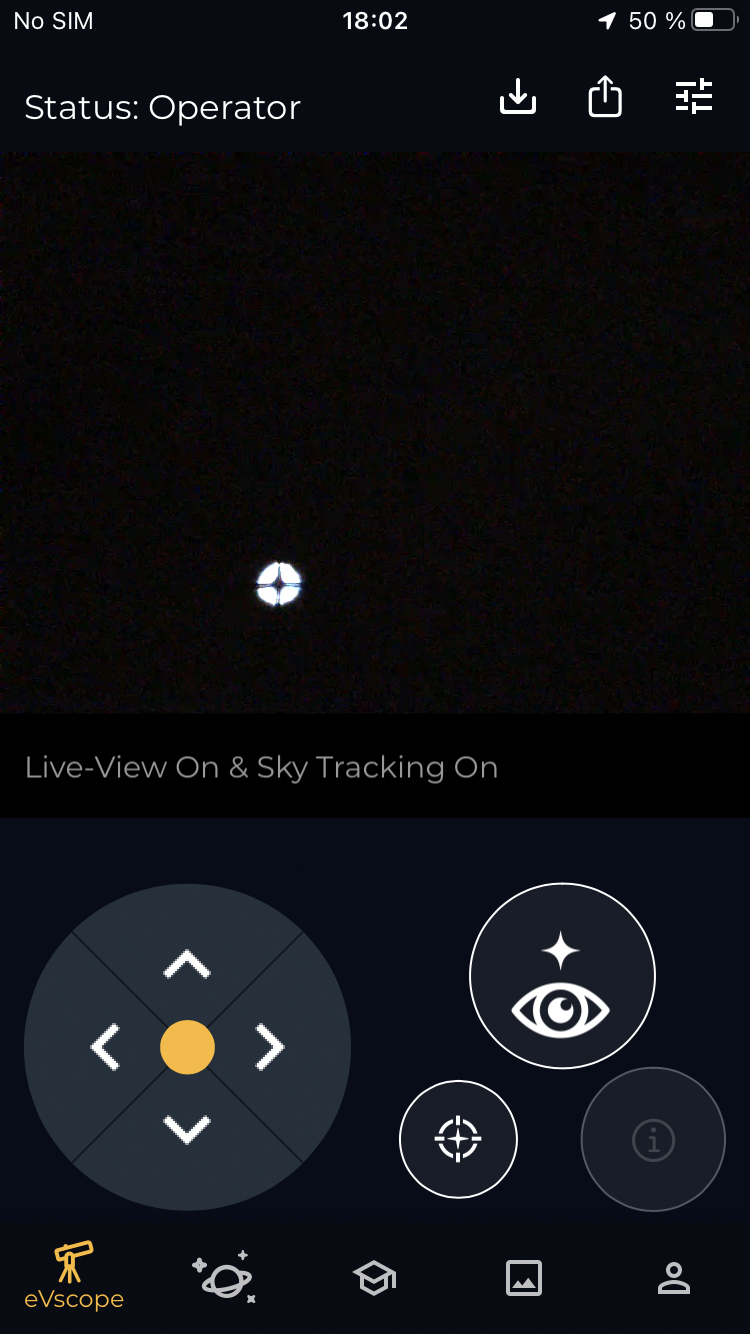Open the graduation cap learning tab
This screenshot has width=750, height=1334.
coord(374,1277)
